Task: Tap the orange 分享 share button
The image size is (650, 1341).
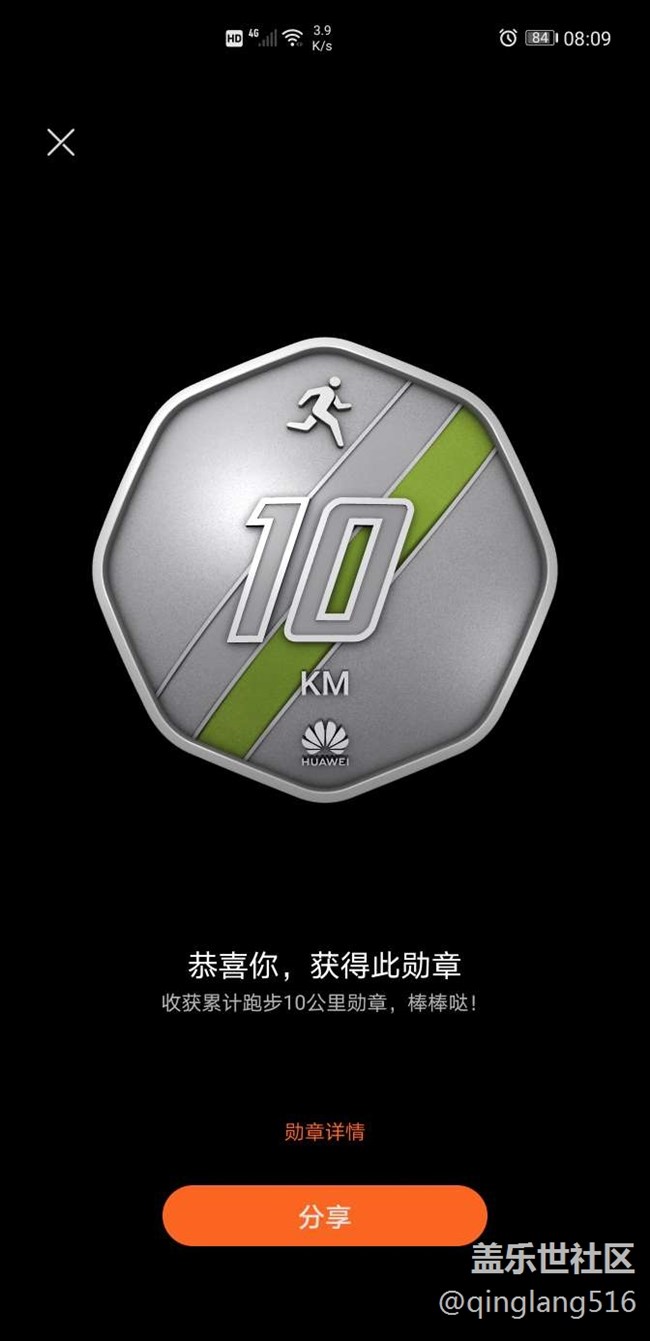Action: [x=324, y=1216]
